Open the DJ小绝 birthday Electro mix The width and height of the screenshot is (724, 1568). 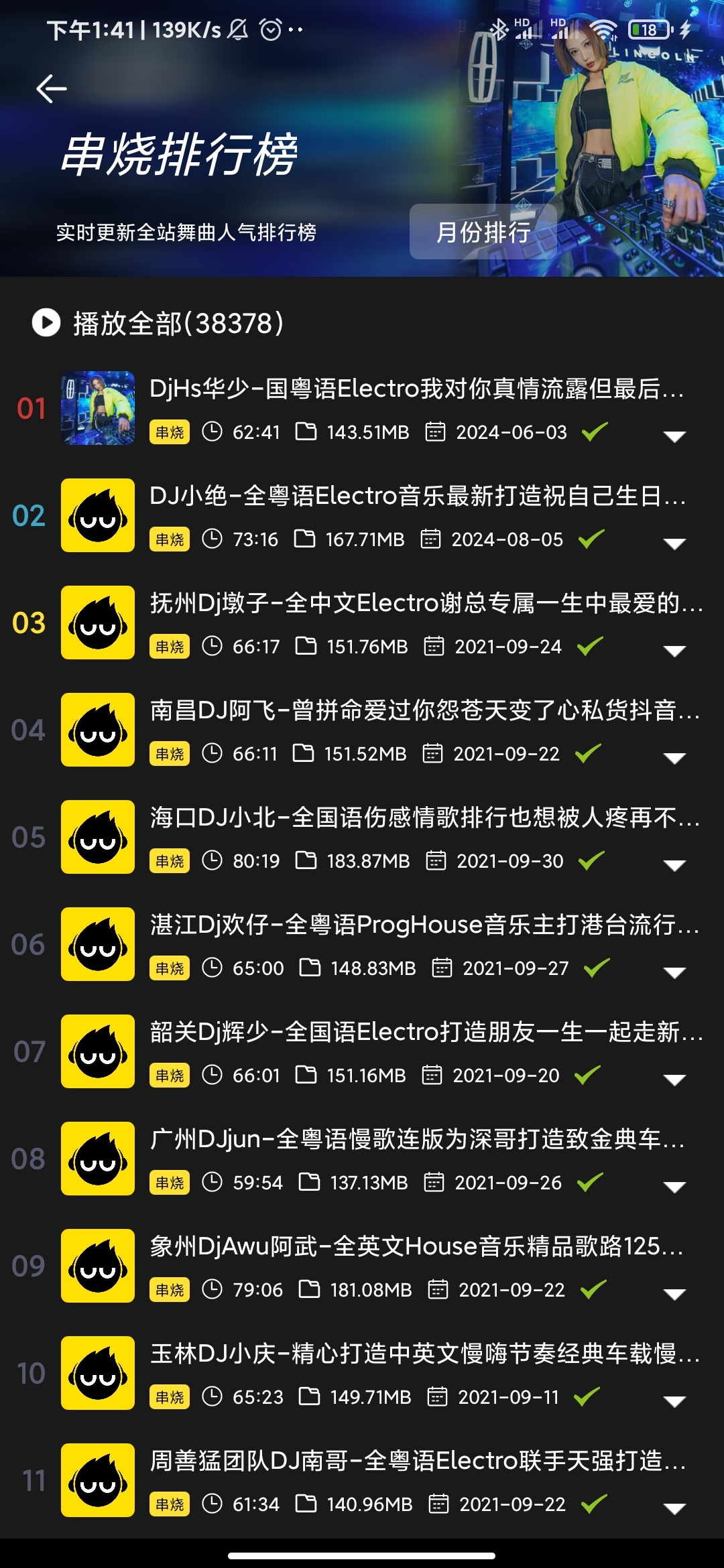[416, 497]
